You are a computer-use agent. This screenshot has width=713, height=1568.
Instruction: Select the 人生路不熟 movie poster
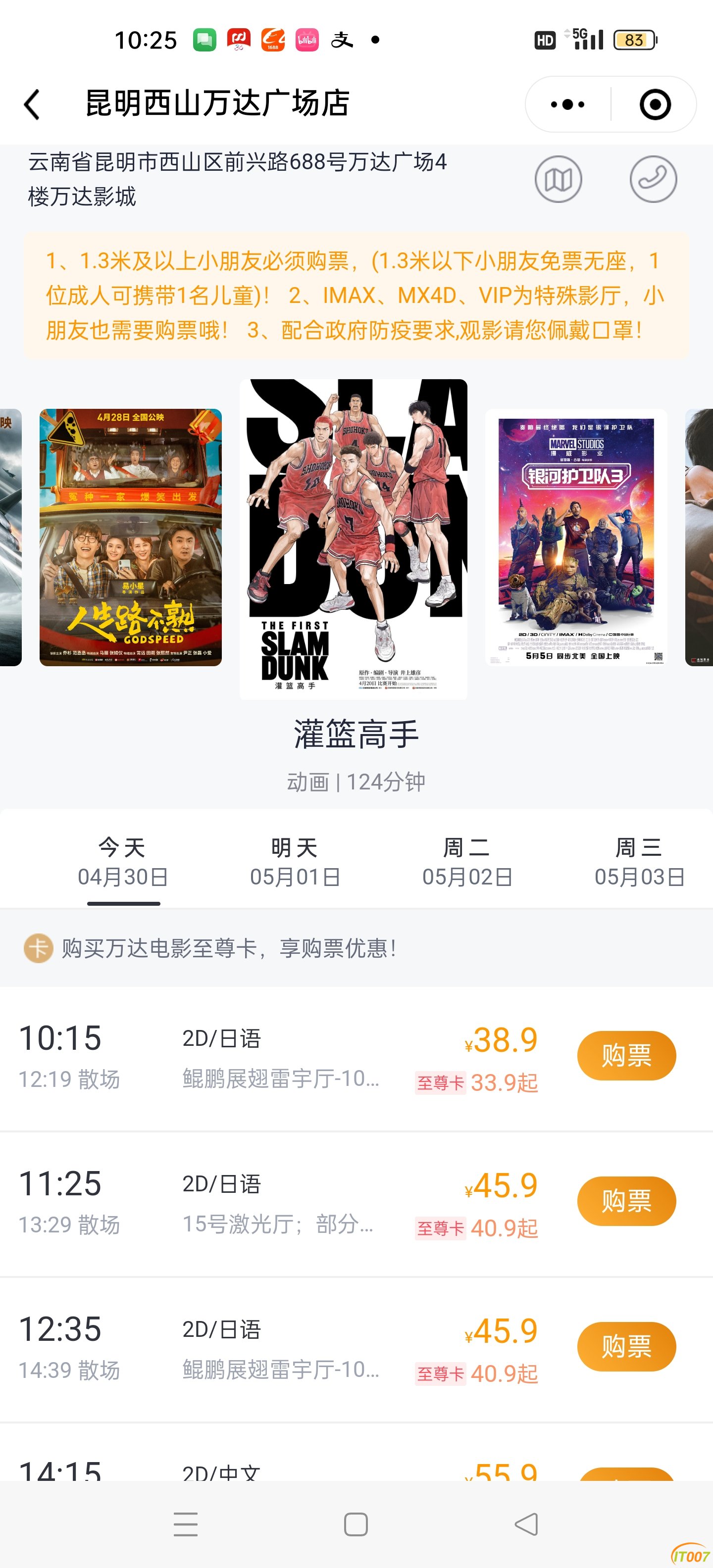pyautogui.click(x=130, y=537)
